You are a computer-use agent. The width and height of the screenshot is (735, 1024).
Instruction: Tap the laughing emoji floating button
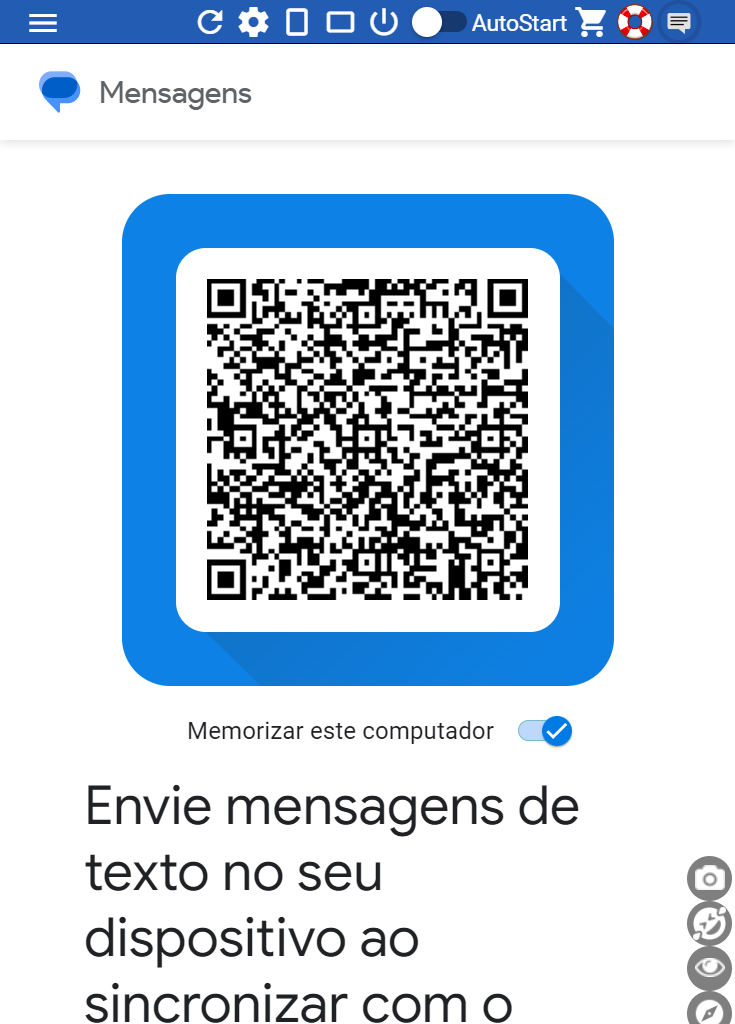pyautogui.click(x=709, y=924)
